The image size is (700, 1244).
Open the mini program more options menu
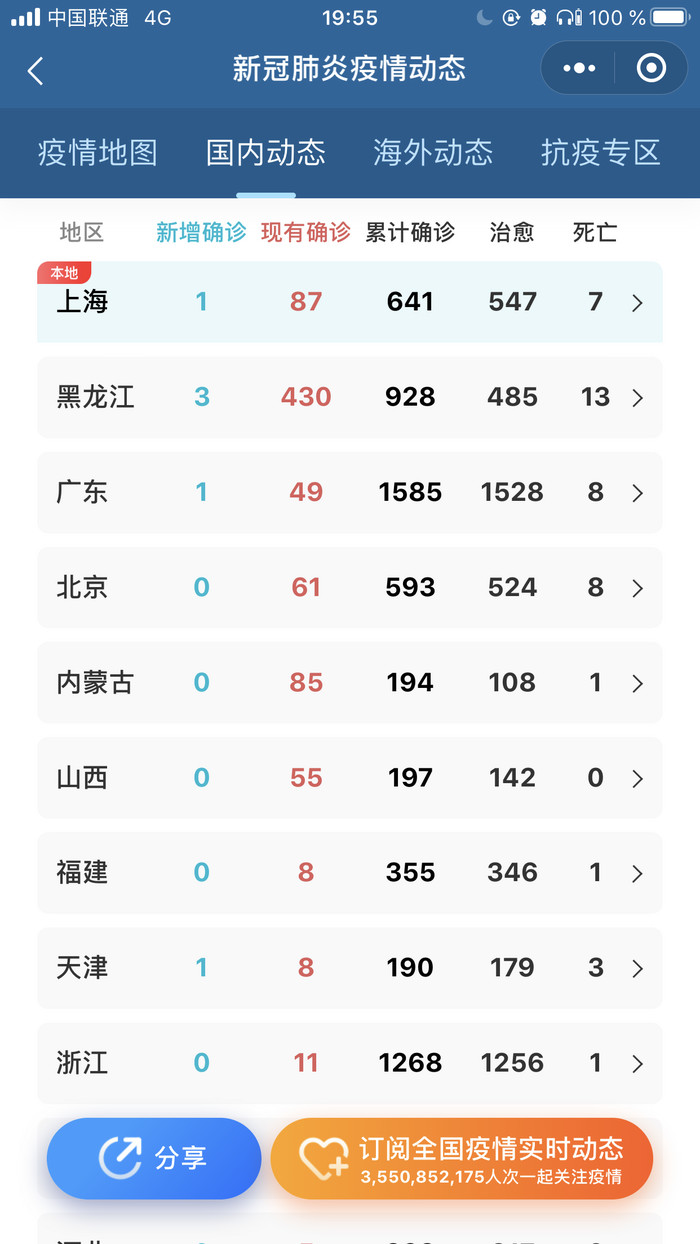[x=579, y=69]
